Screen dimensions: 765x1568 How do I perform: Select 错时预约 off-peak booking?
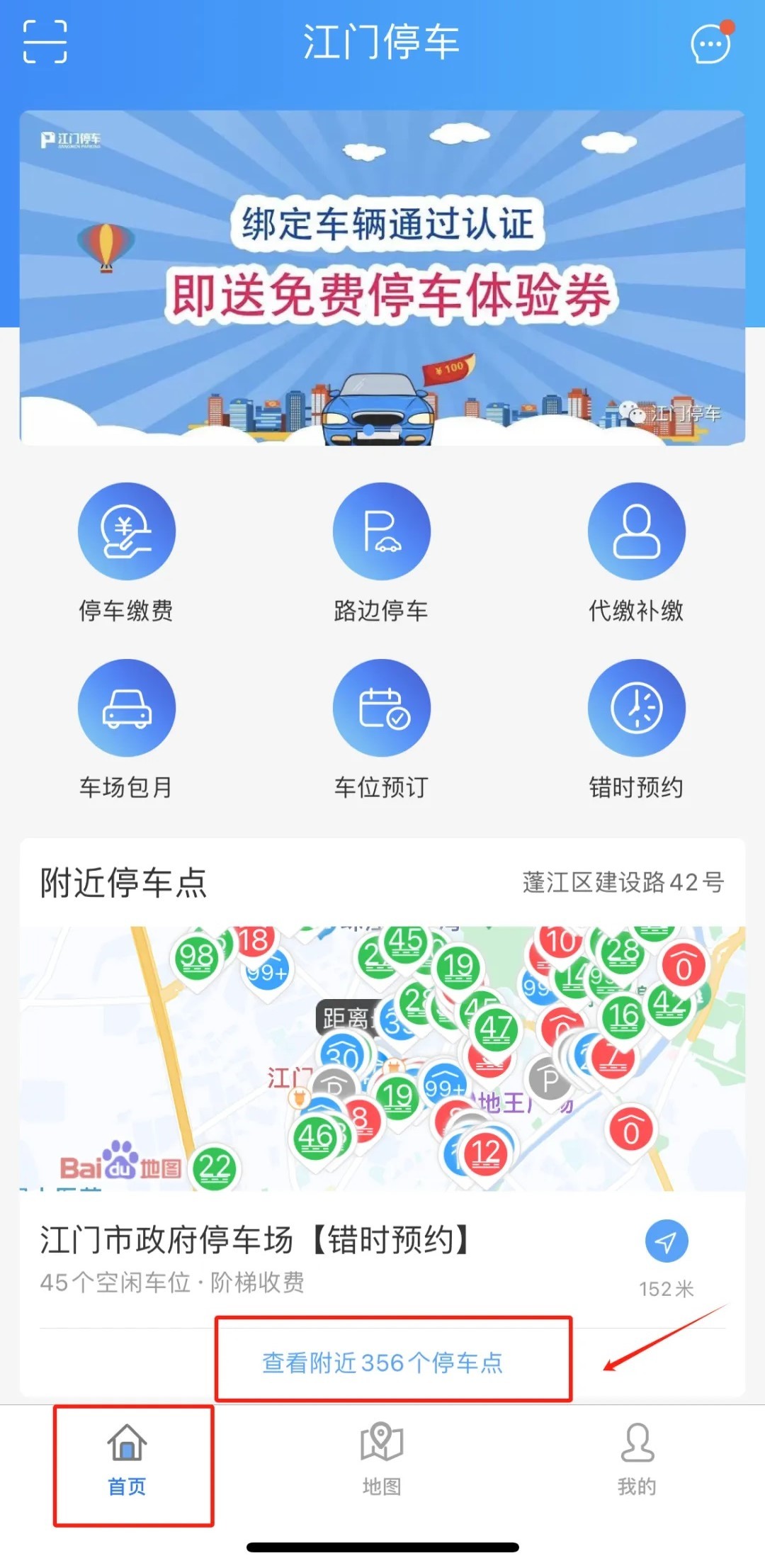pos(636,709)
